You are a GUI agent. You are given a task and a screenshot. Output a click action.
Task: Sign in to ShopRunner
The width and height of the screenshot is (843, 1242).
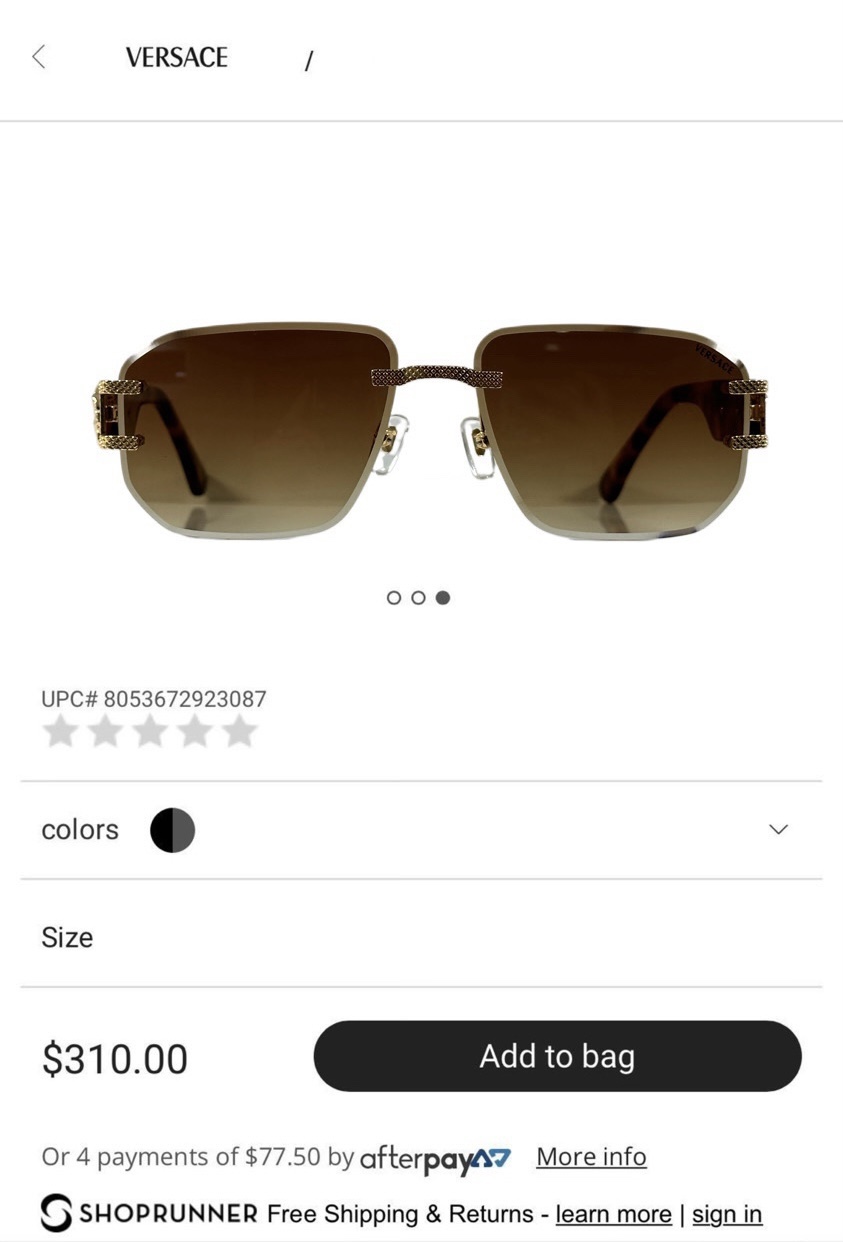[x=727, y=1214]
